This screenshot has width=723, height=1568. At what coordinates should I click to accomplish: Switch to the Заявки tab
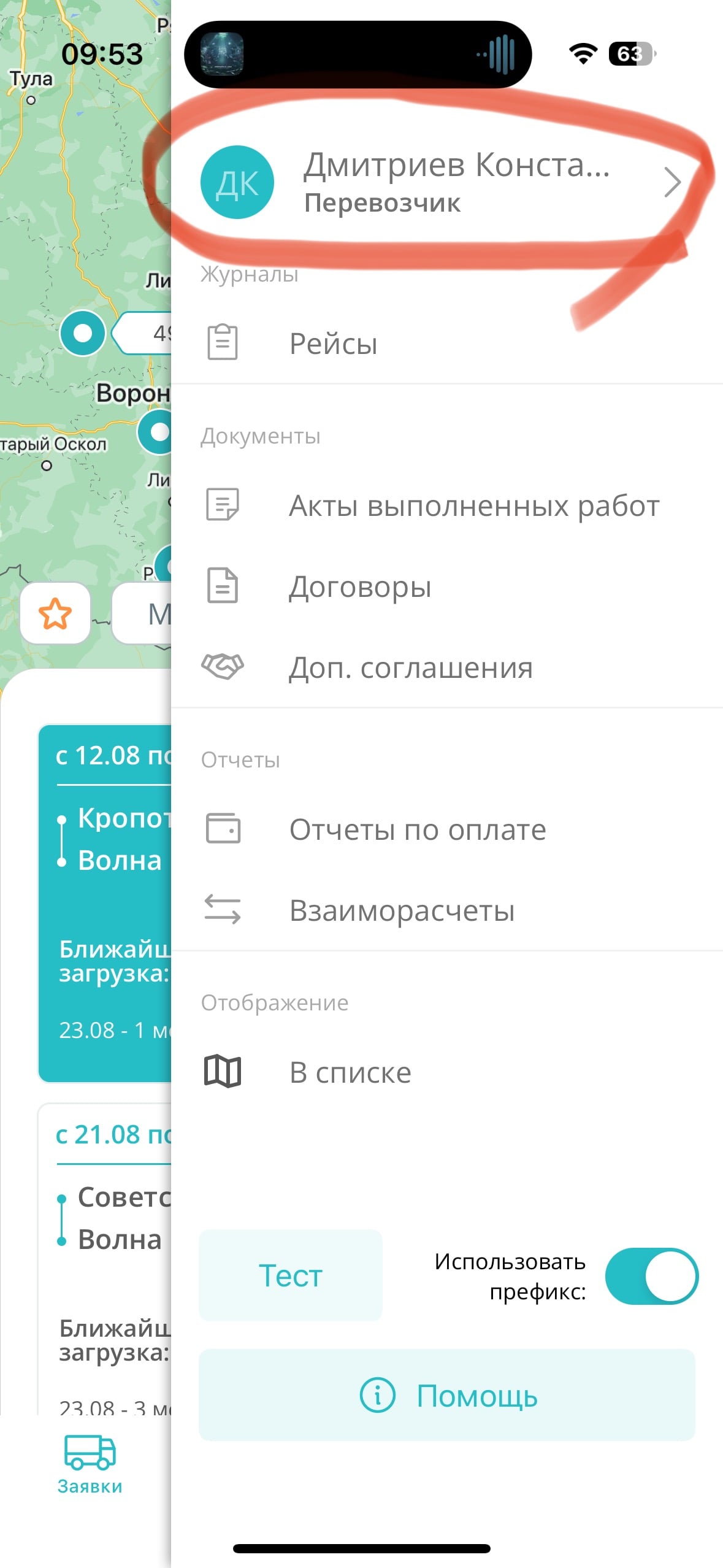(90, 1464)
